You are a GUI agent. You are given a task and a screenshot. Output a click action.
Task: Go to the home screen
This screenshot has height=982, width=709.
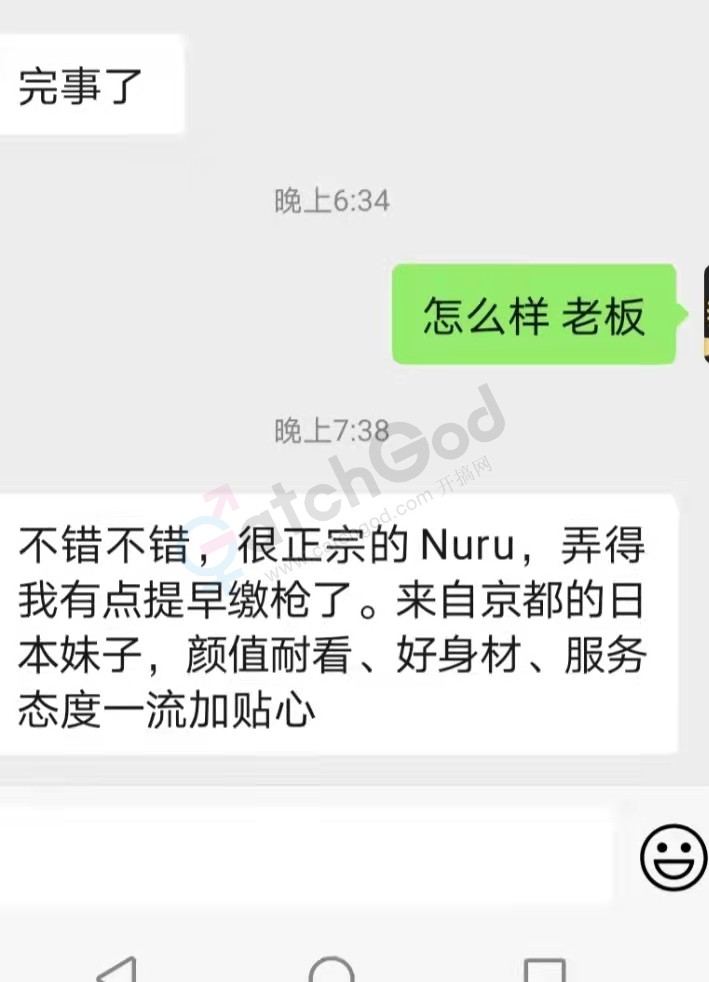coord(331,969)
